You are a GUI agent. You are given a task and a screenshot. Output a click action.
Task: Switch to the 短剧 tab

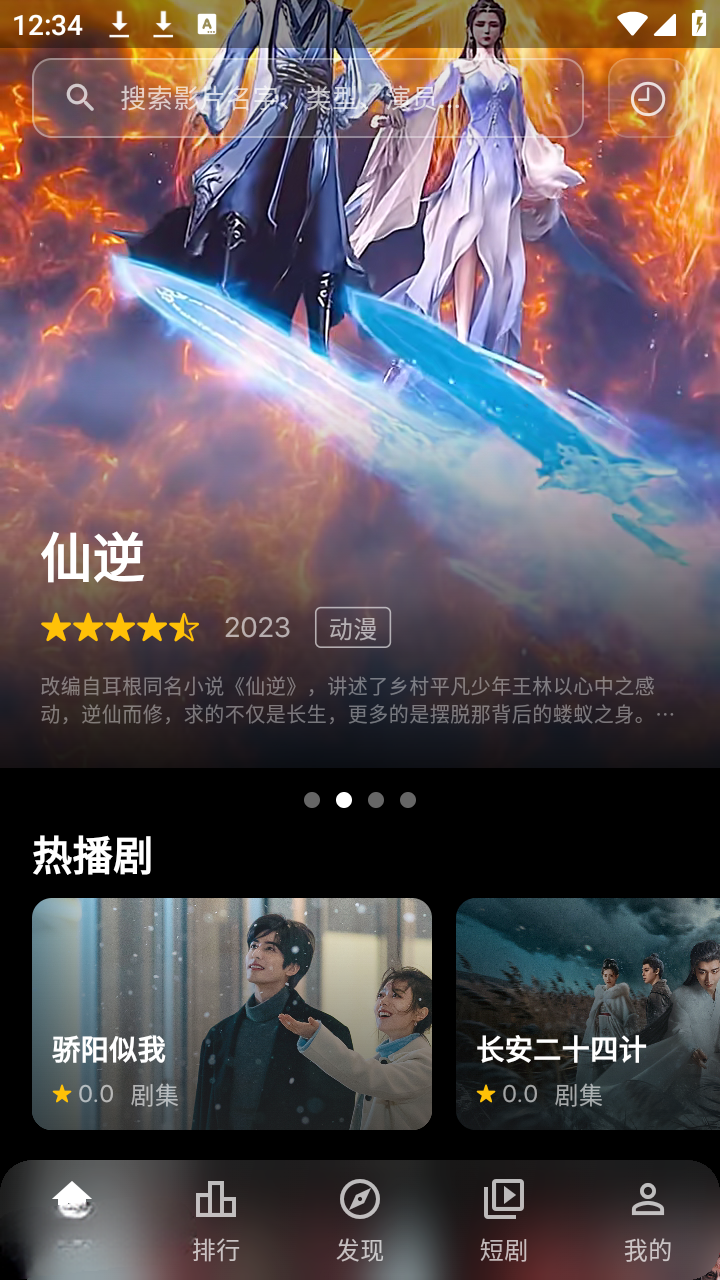(x=504, y=1218)
